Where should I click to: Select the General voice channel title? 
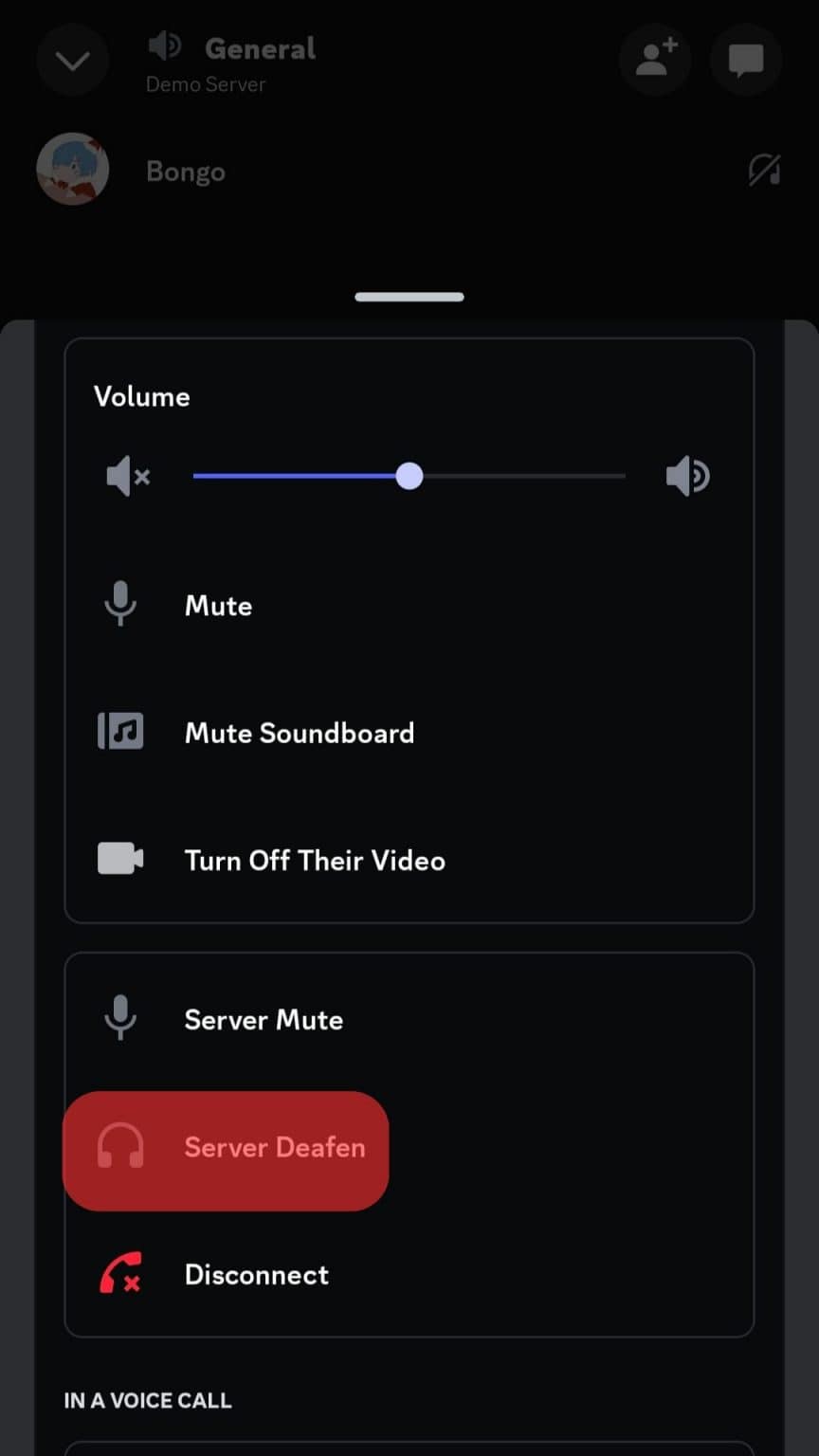click(260, 49)
